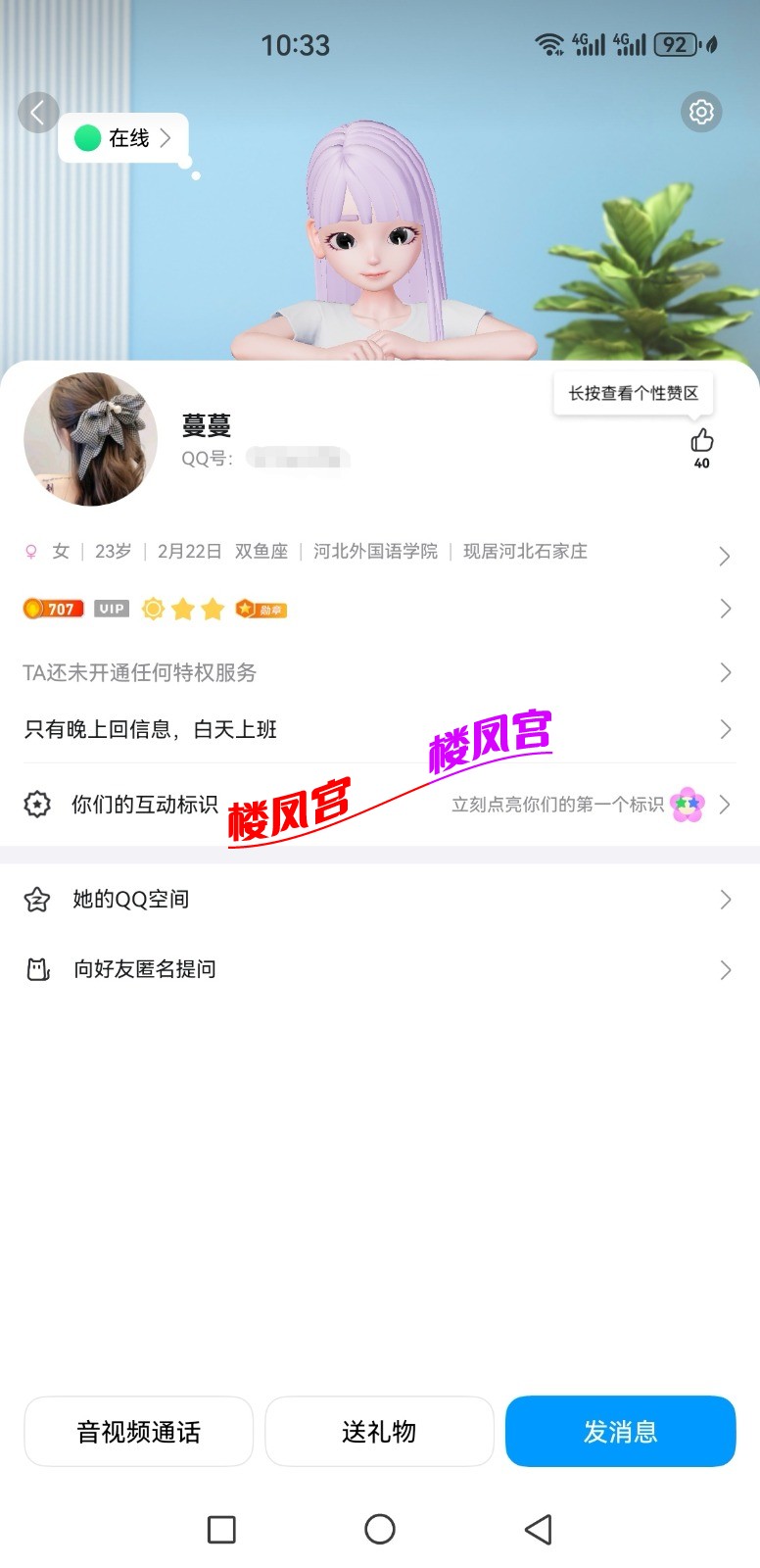Viewport: 760px width, 1568px height.
Task: Open the privilege services row chevron
Action: [x=725, y=672]
